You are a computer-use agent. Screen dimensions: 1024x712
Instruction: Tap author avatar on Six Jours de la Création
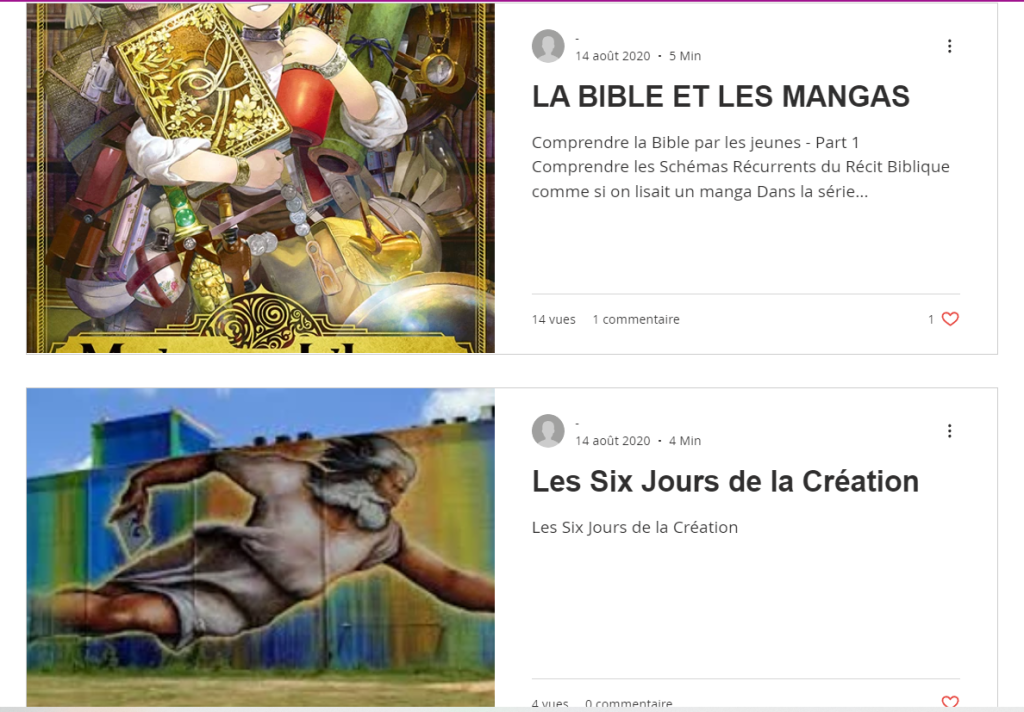click(548, 431)
